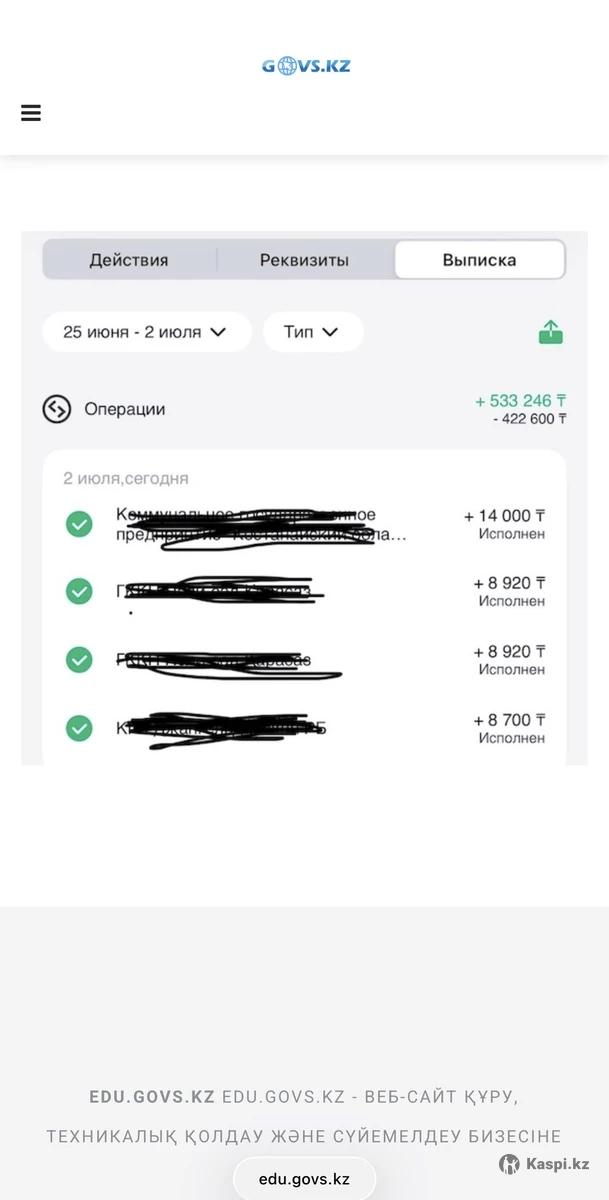Open the bank statement screenshot image
609x1200 pixels.
coord(304,498)
